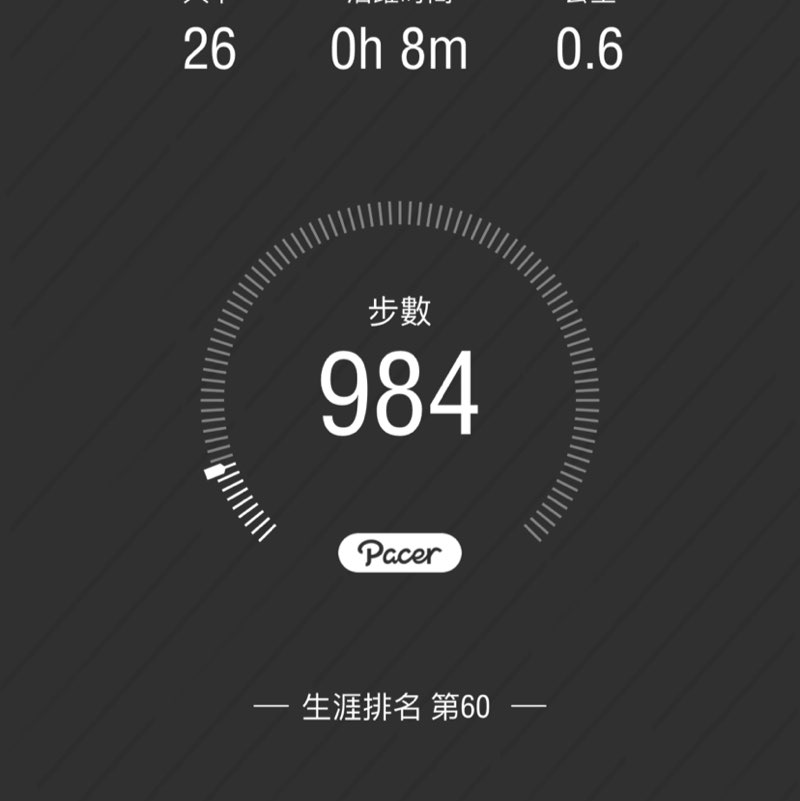This screenshot has height=801, width=800.
Task: Open the 生涯排名 第60 ranking details
Action: coord(399,705)
